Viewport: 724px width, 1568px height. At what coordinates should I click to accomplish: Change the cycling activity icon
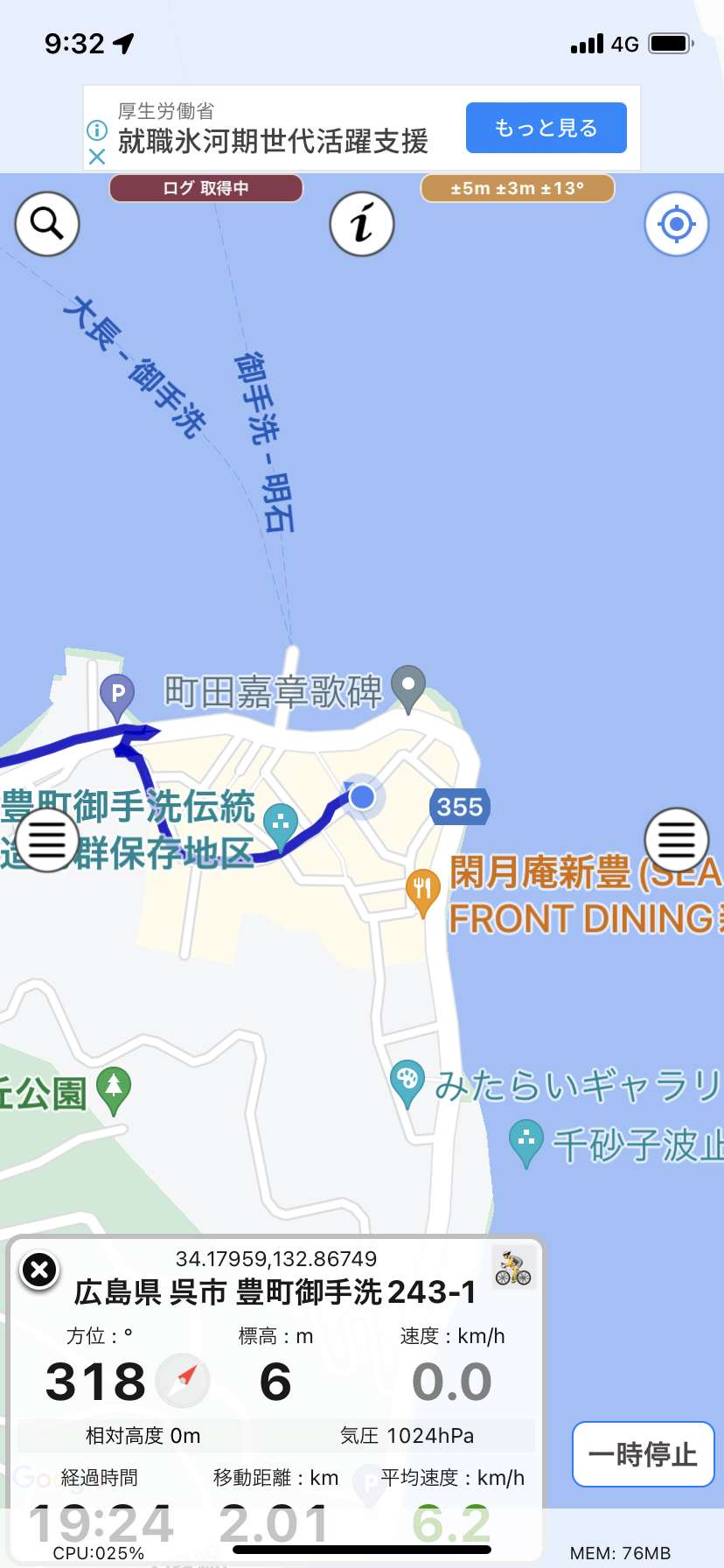(513, 1267)
